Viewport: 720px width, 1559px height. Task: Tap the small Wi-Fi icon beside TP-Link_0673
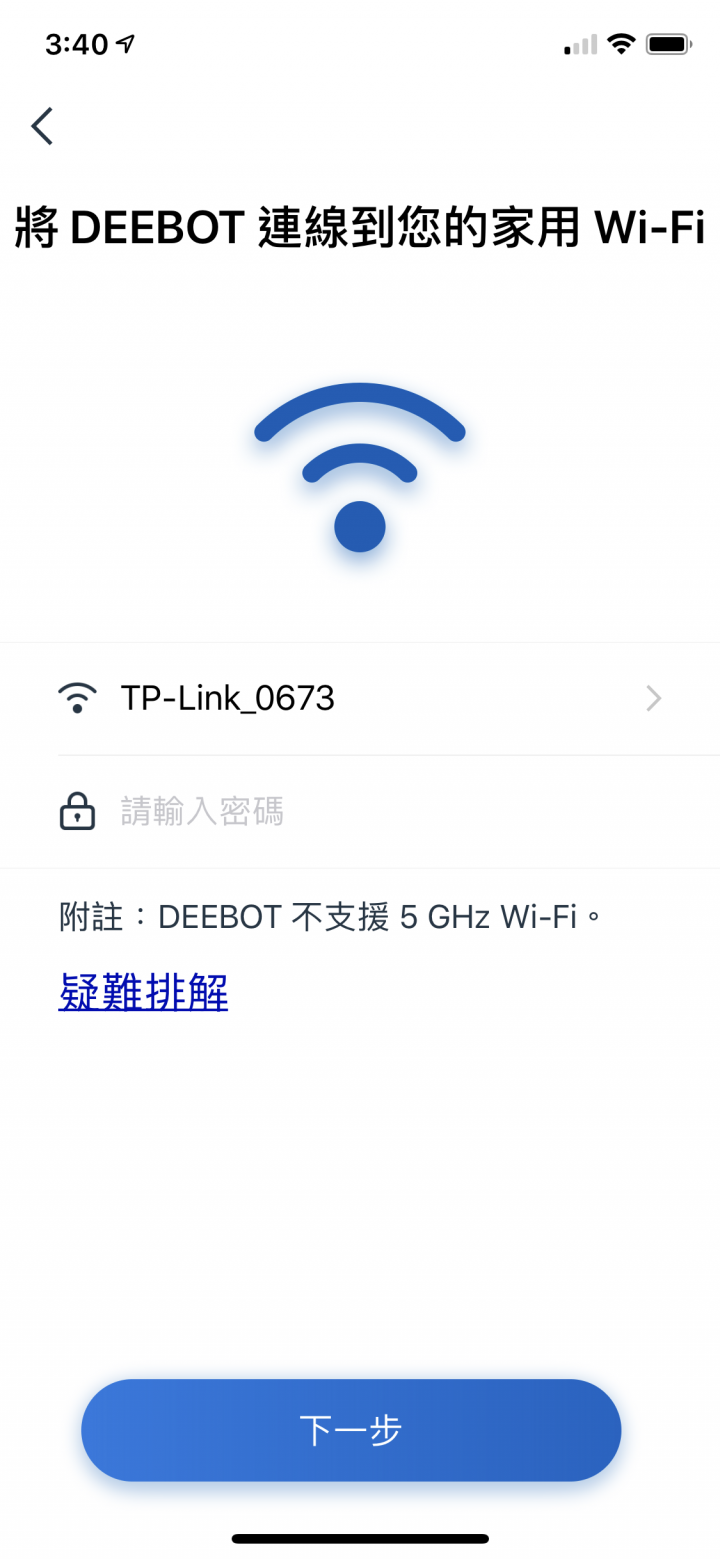tap(77, 698)
